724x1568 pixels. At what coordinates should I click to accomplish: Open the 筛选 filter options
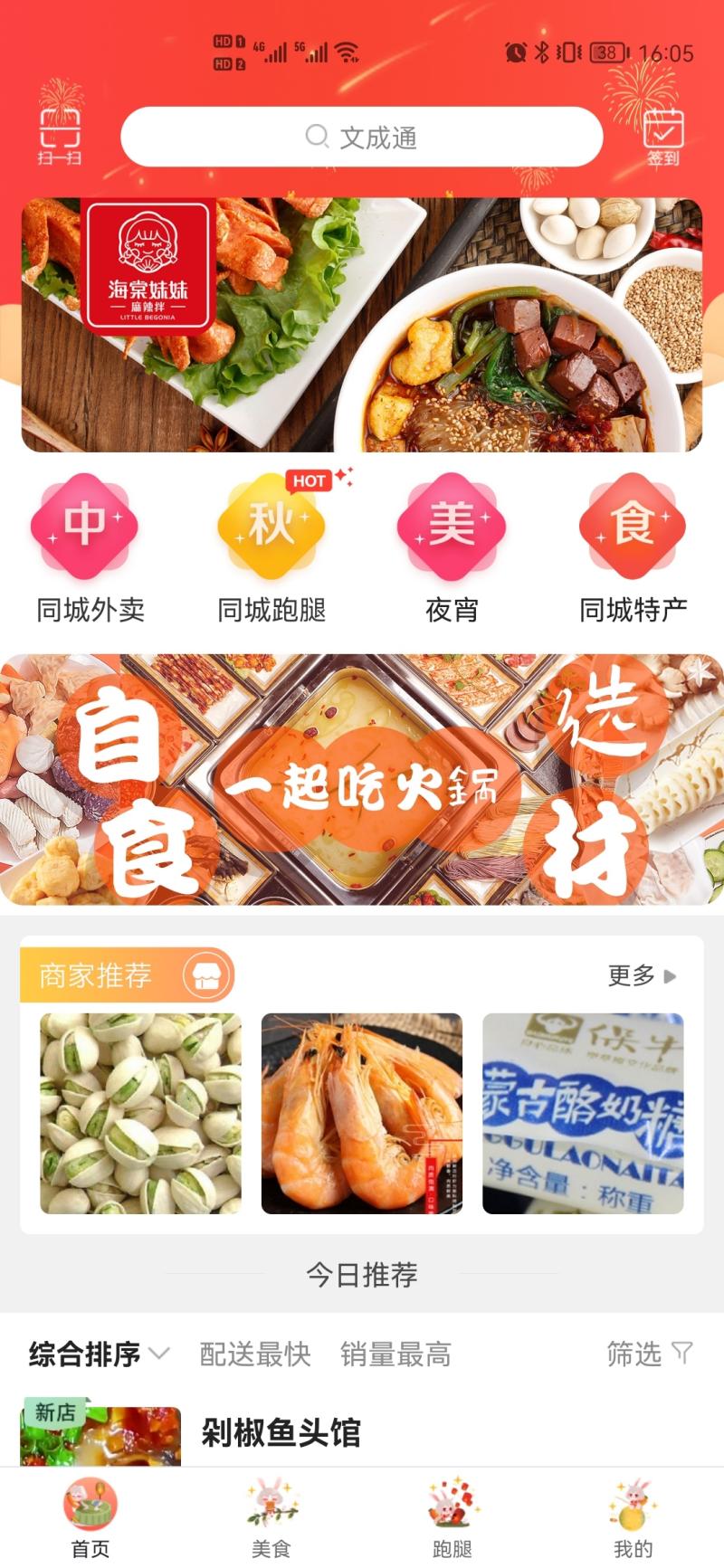pos(648,1354)
